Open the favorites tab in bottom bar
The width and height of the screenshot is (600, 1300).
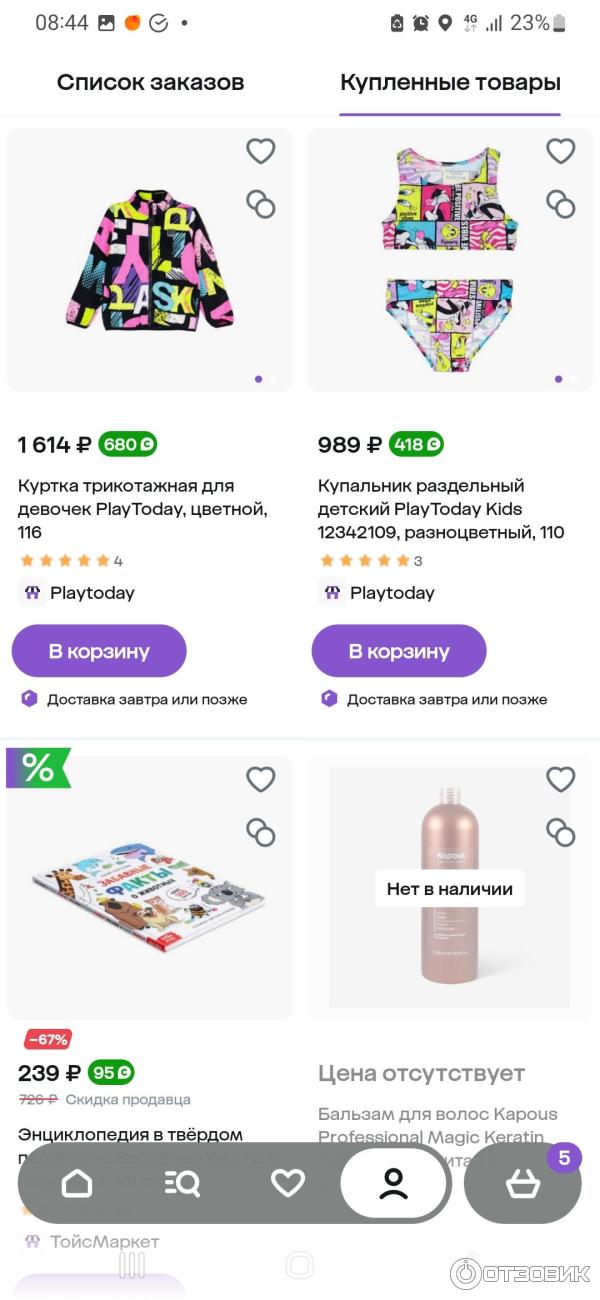(288, 1183)
